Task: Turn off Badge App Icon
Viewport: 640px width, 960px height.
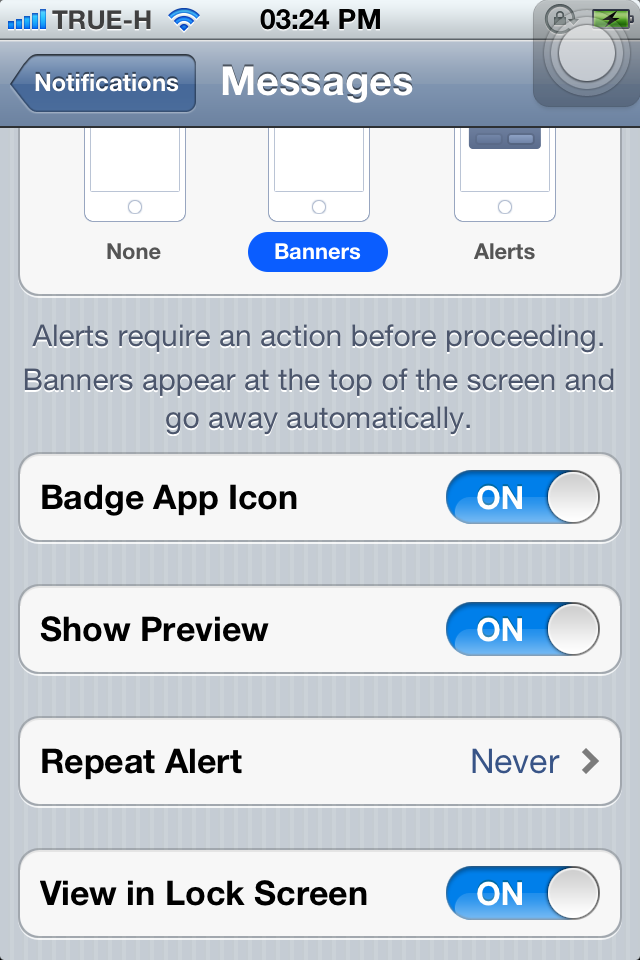Action: [522, 498]
